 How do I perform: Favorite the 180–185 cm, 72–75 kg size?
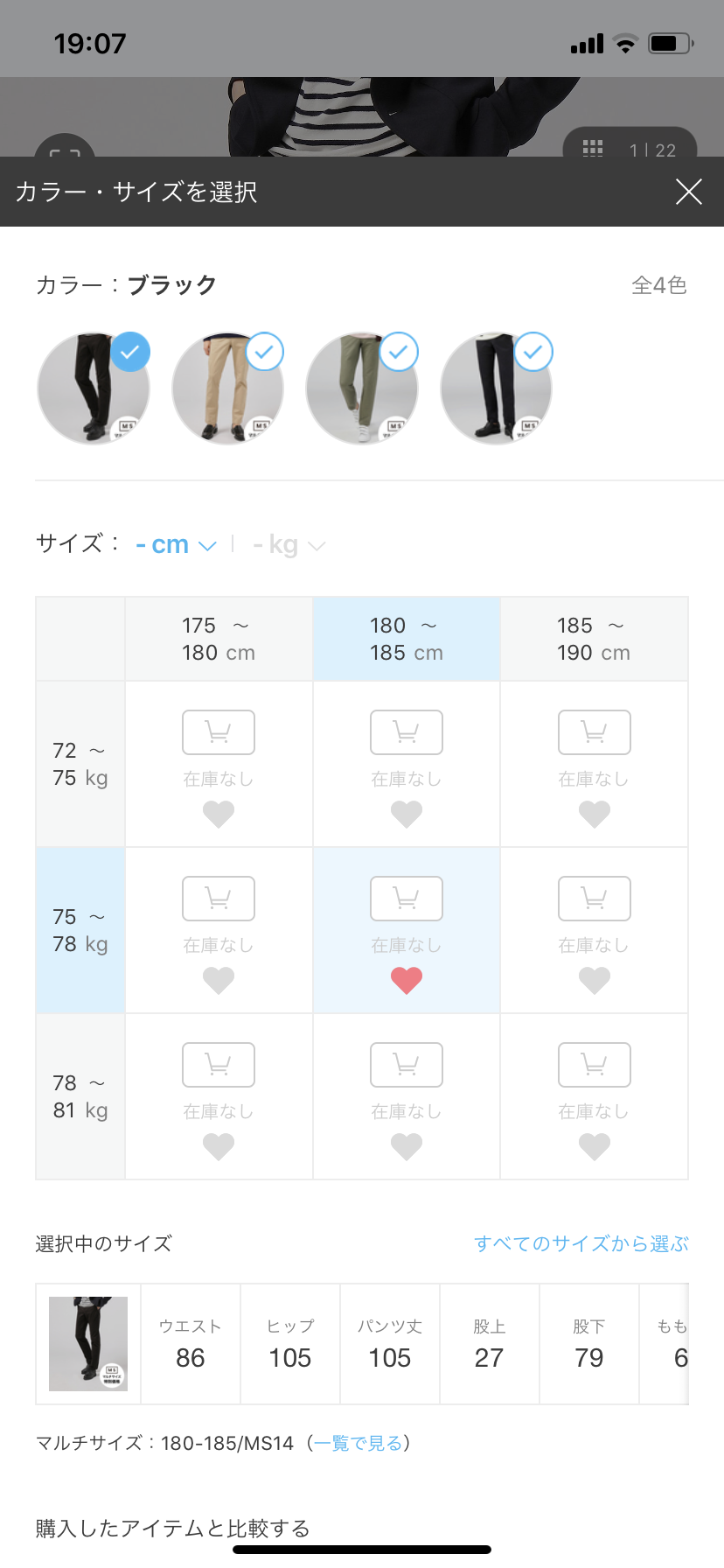coord(406,814)
